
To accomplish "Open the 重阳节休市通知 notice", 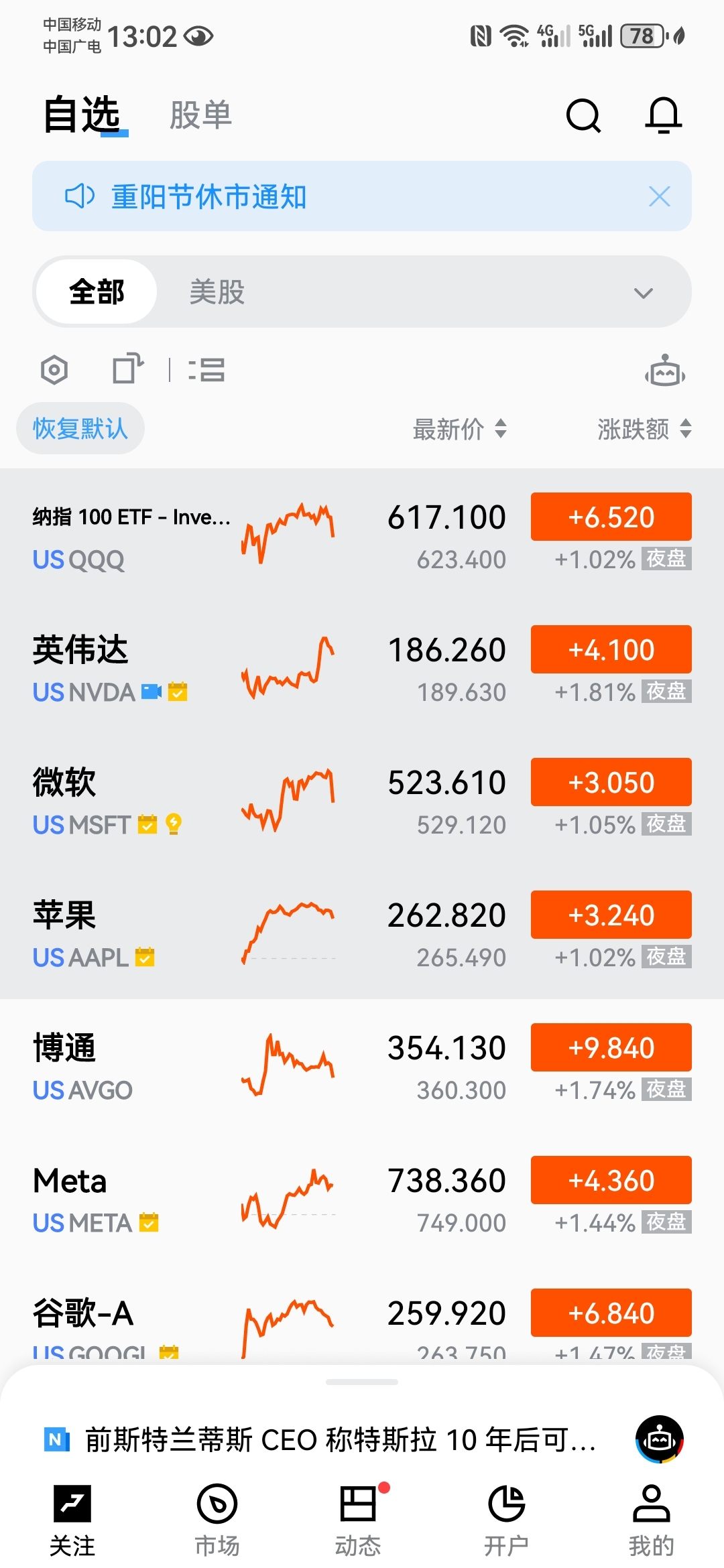I will coord(208,197).
